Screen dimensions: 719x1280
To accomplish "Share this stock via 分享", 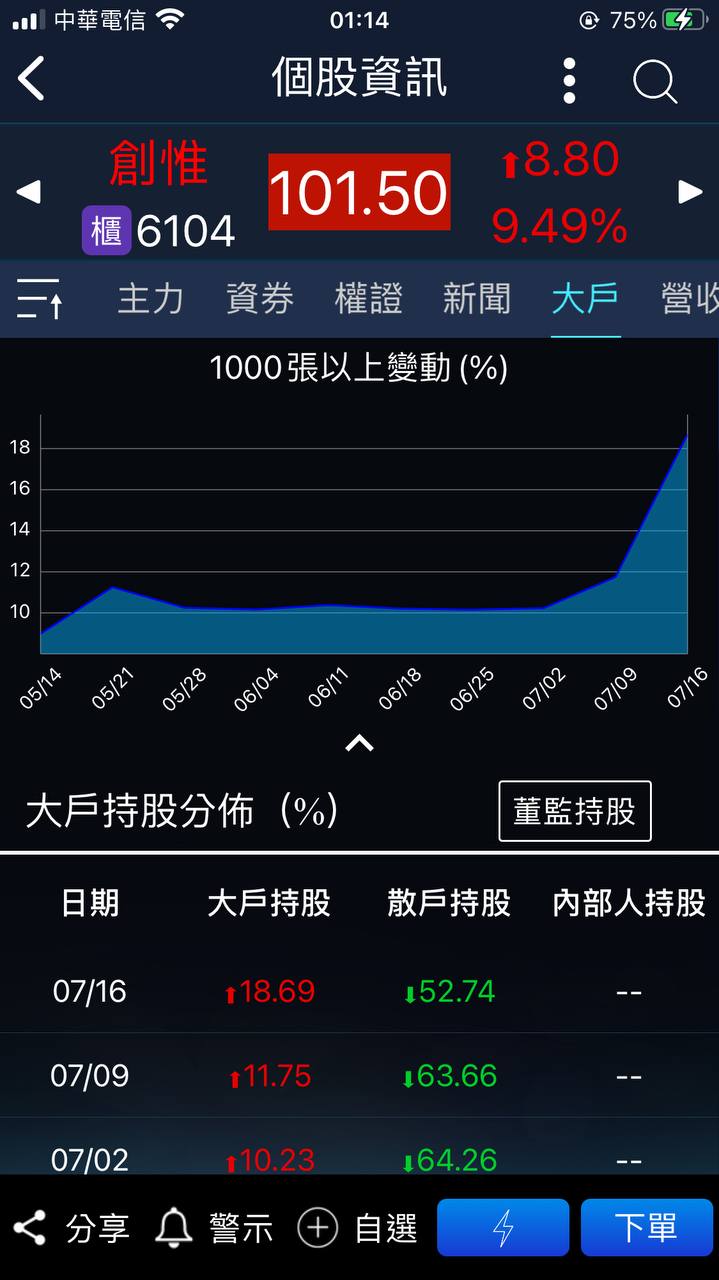I will tap(72, 1228).
